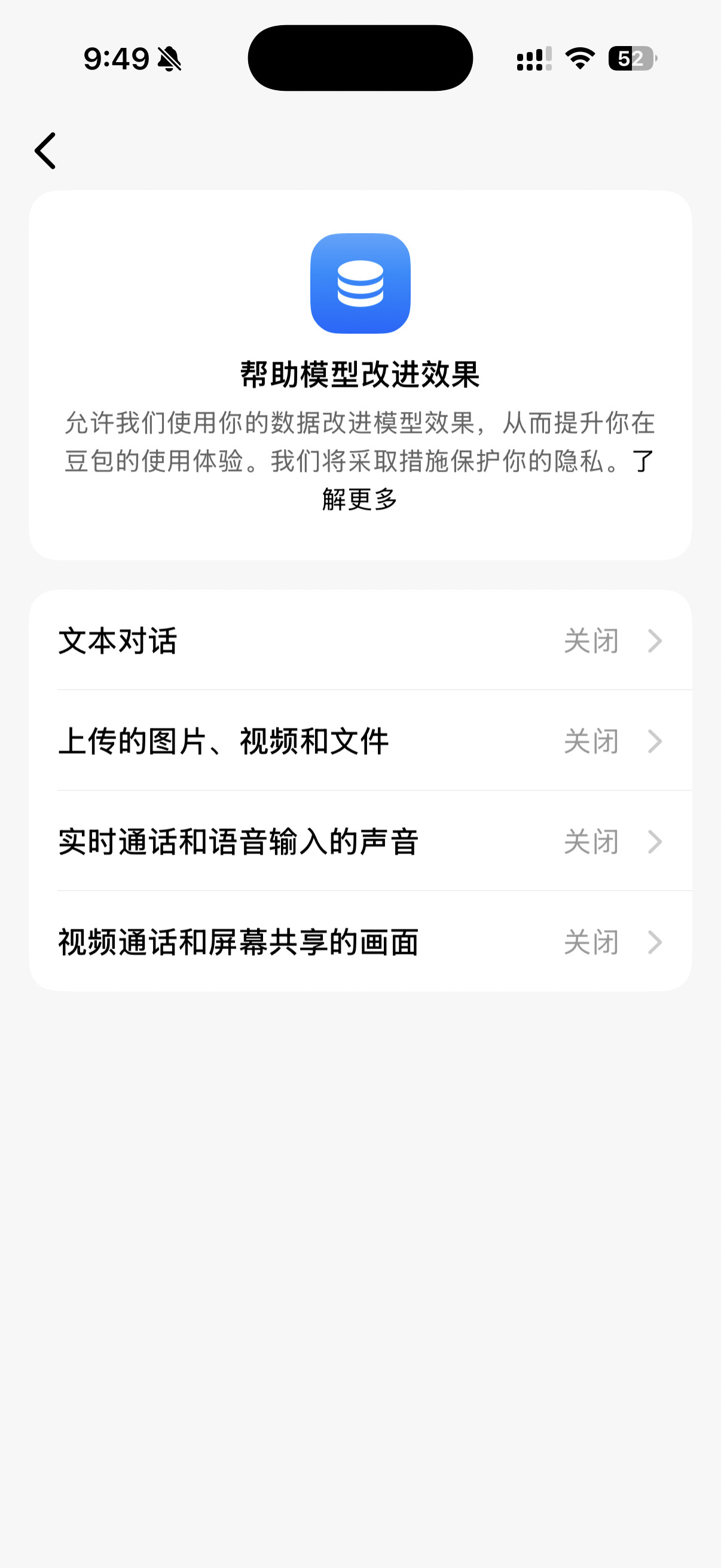This screenshot has width=721, height=1568.
Task: Tap the 关闭 status beside 文本对话
Action: pos(590,641)
